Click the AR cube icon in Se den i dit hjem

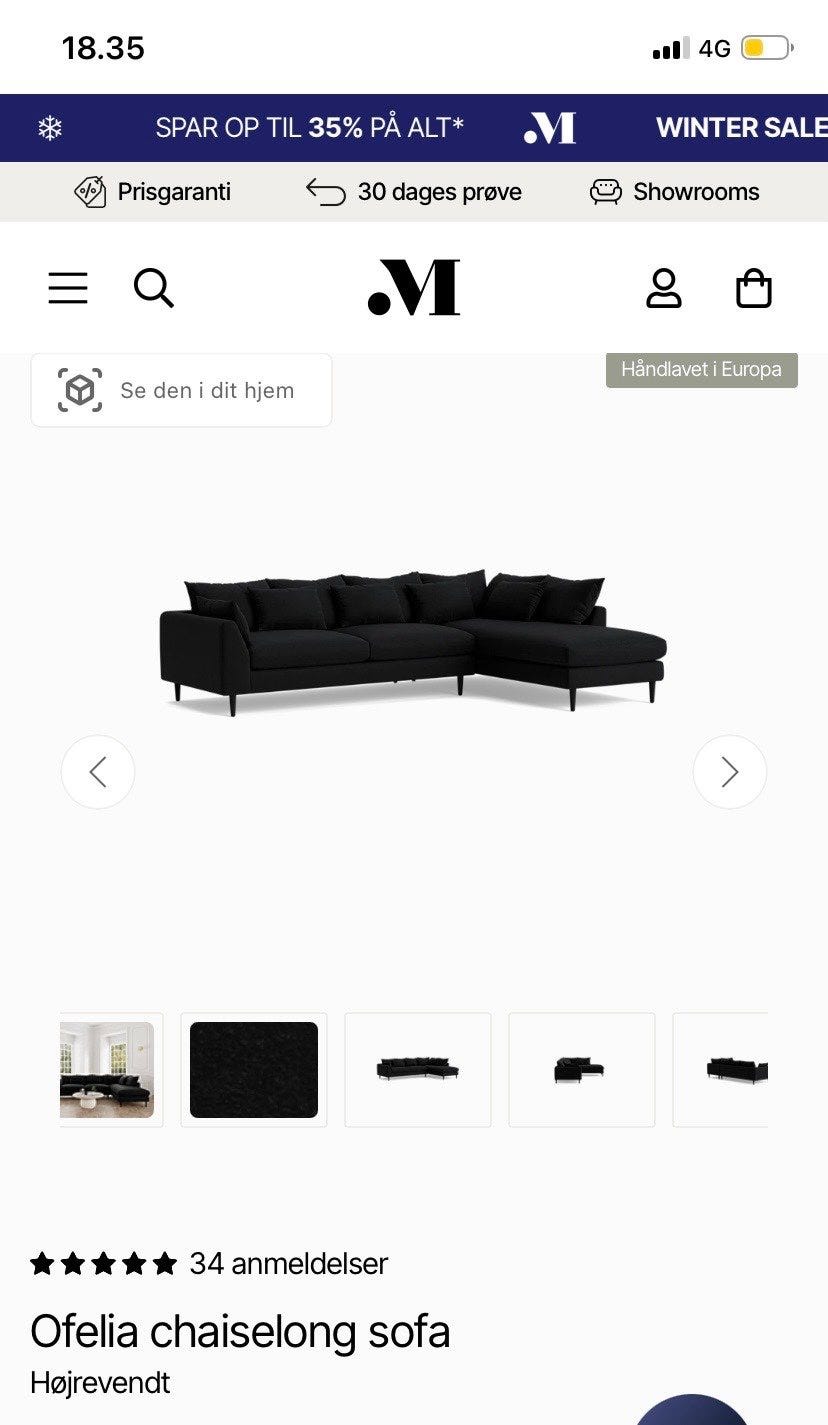point(79,390)
